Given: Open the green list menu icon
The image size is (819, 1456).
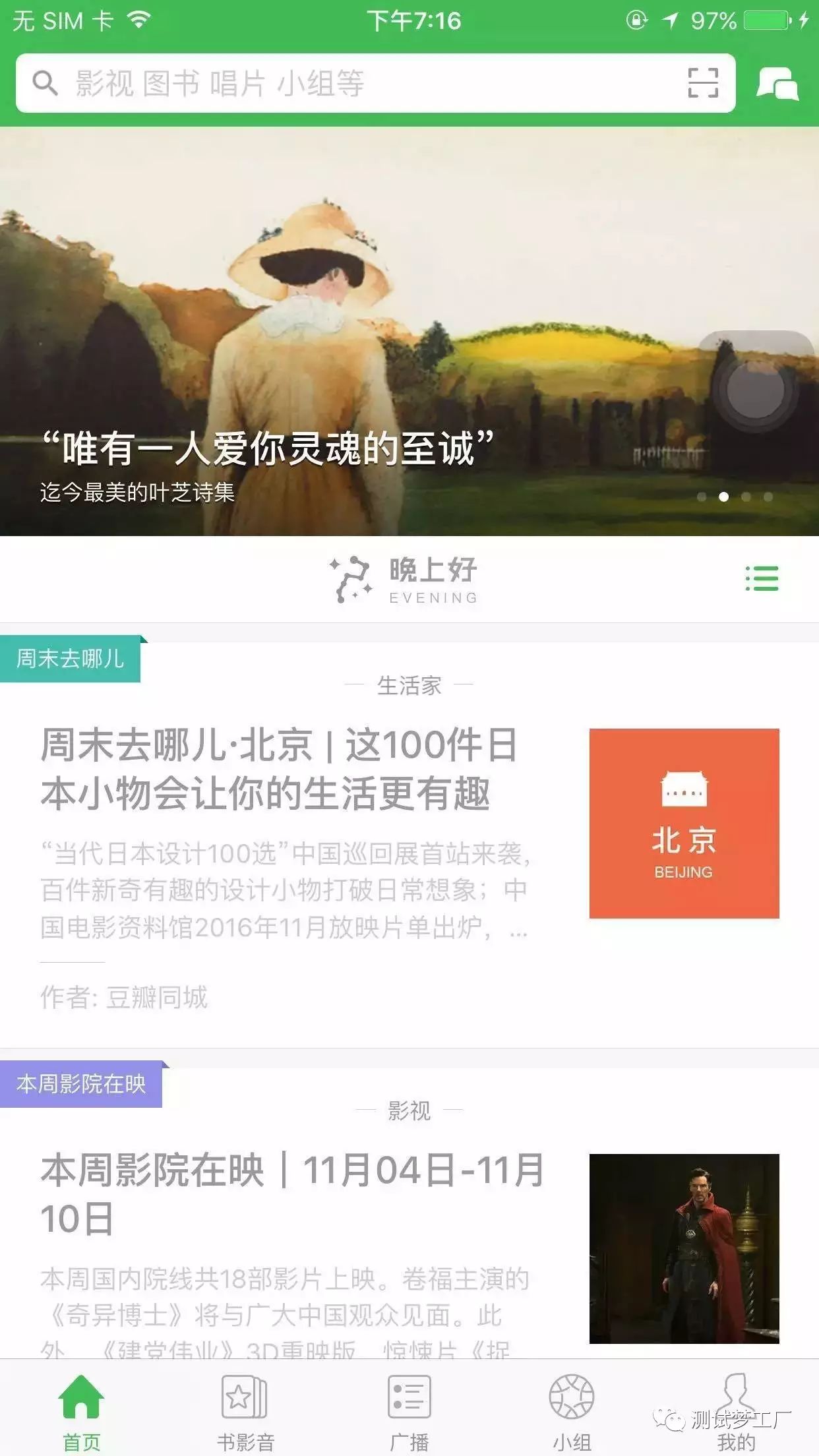Looking at the screenshot, I should (x=762, y=579).
